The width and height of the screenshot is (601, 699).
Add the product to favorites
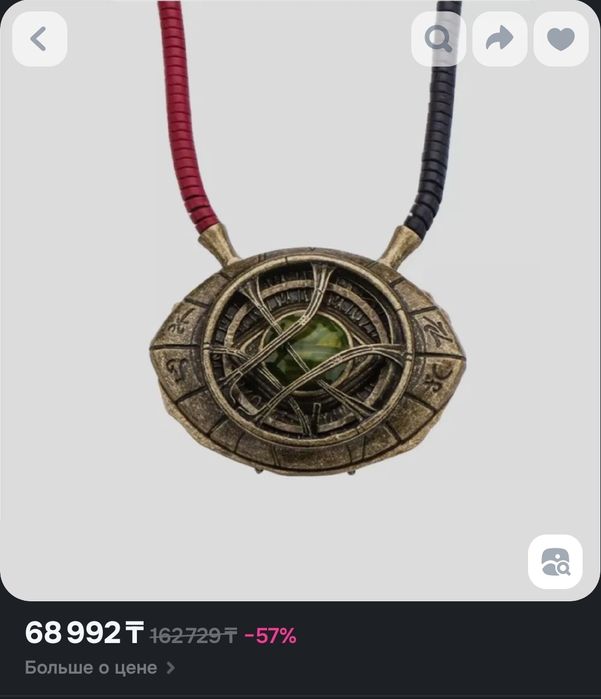point(560,40)
